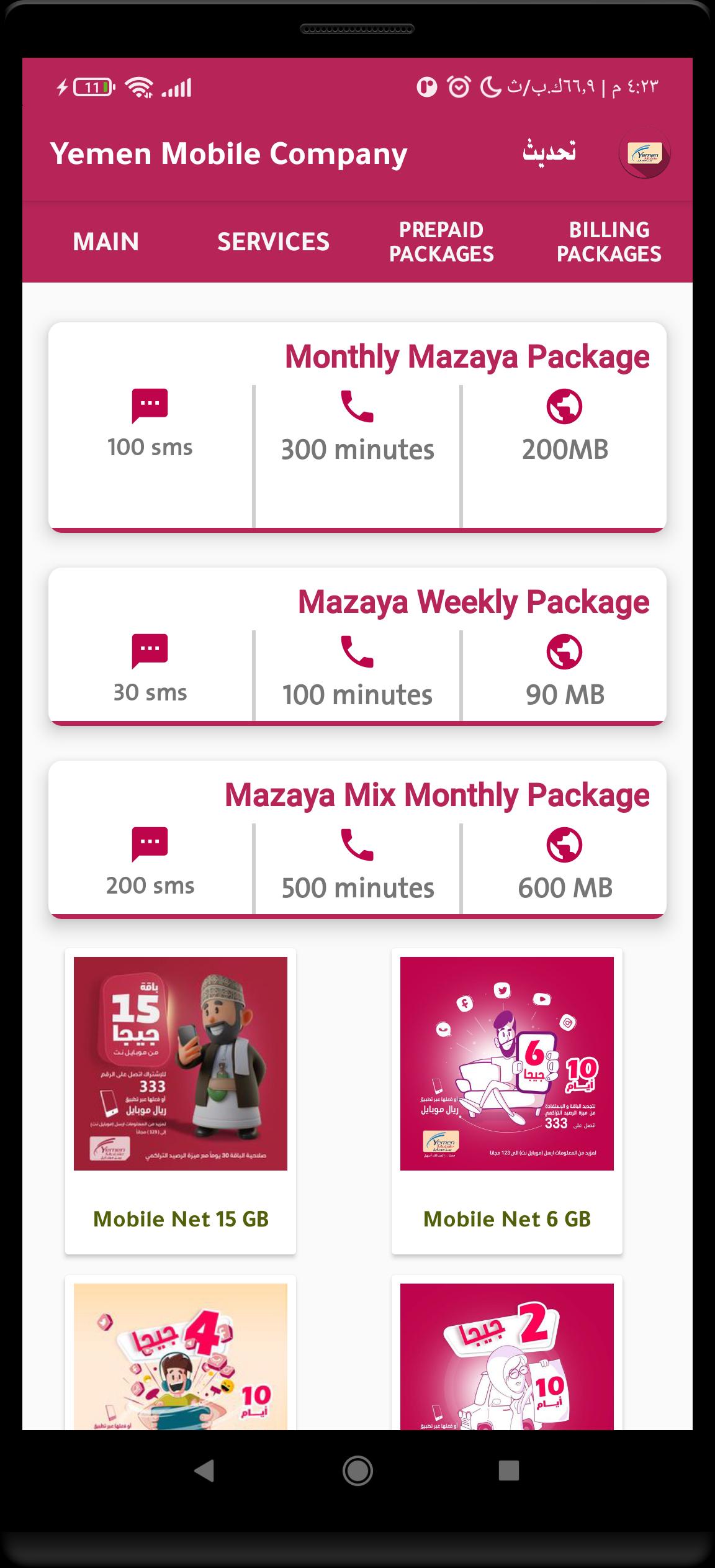Viewport: 715px width, 1568px height.
Task: Go back using the system back button
Action: click(x=205, y=1471)
